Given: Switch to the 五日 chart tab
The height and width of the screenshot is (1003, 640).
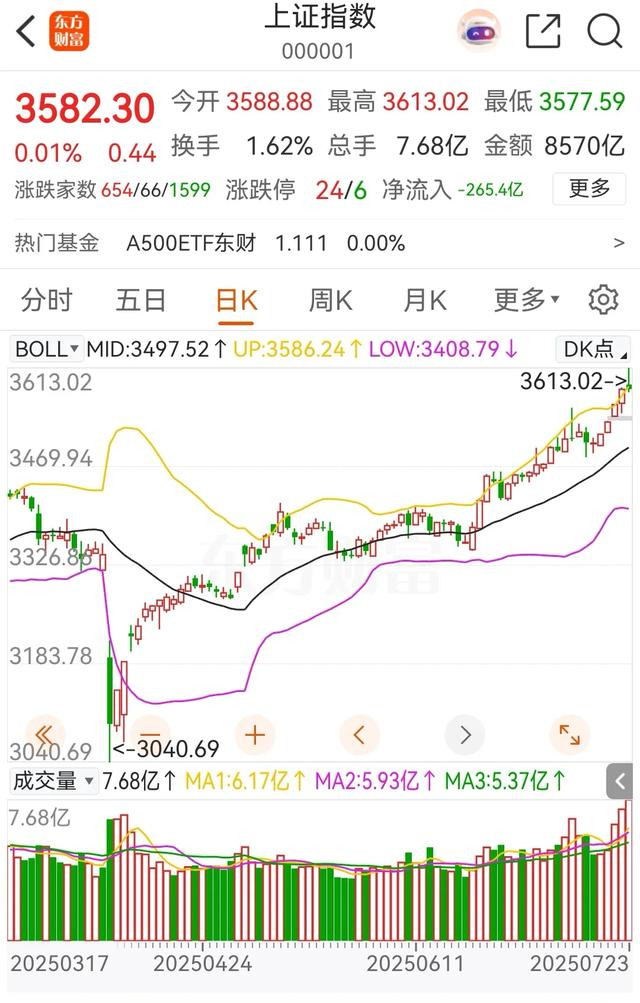Looking at the screenshot, I should coord(140,299).
